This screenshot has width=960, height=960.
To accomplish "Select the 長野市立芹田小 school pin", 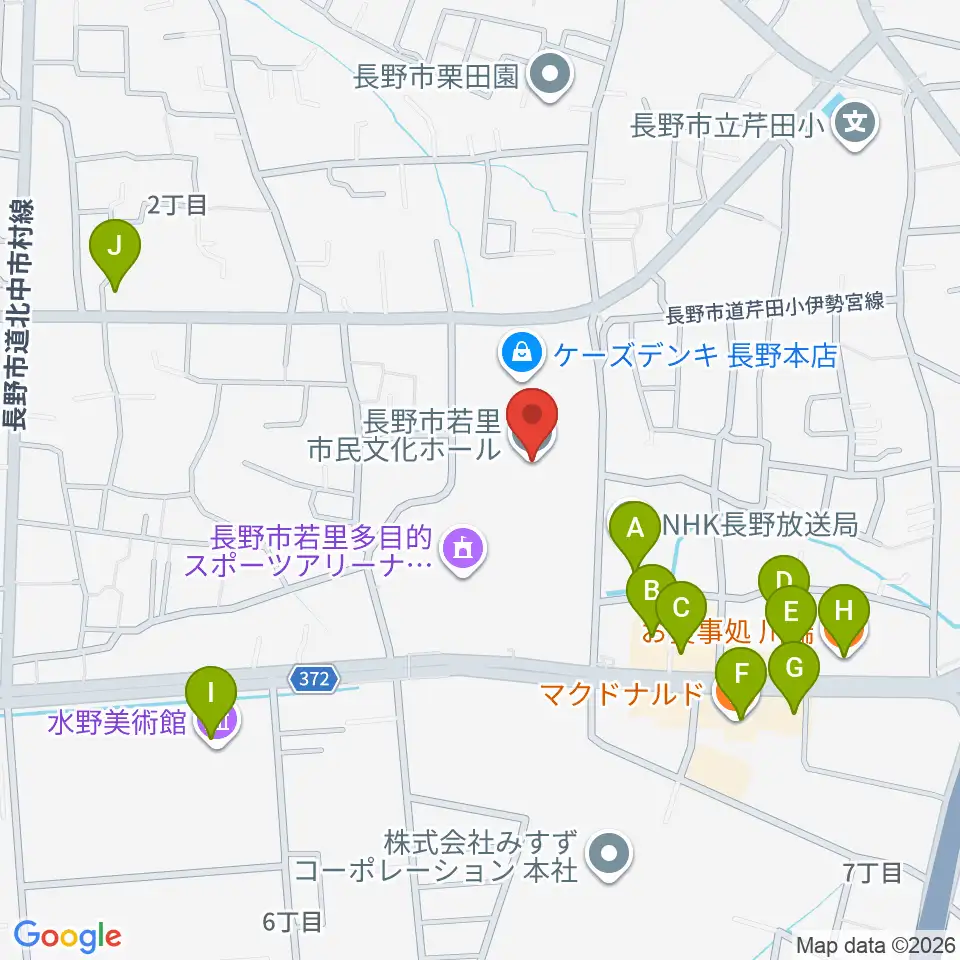I will pyautogui.click(x=855, y=126).
